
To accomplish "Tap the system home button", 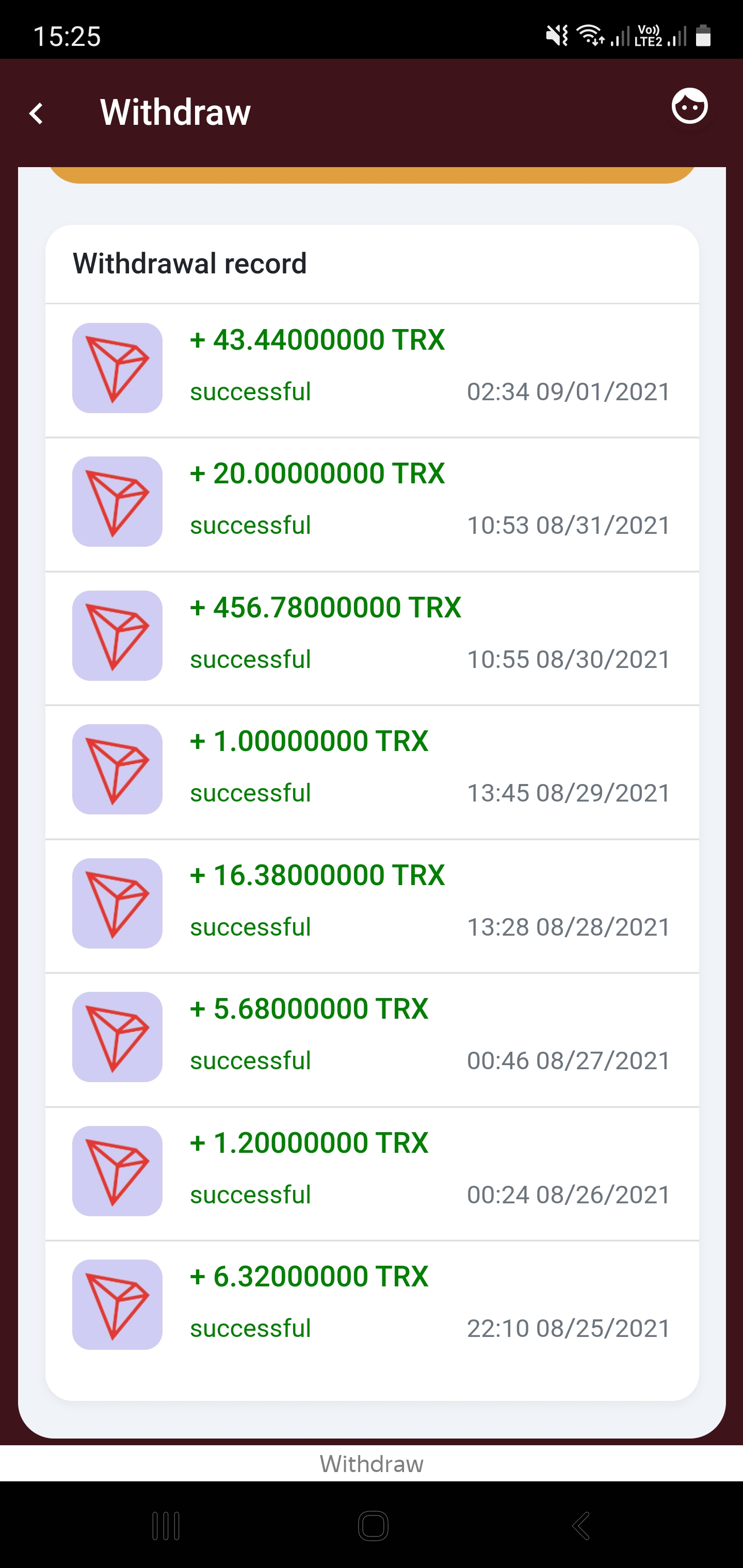I will point(373,1525).
